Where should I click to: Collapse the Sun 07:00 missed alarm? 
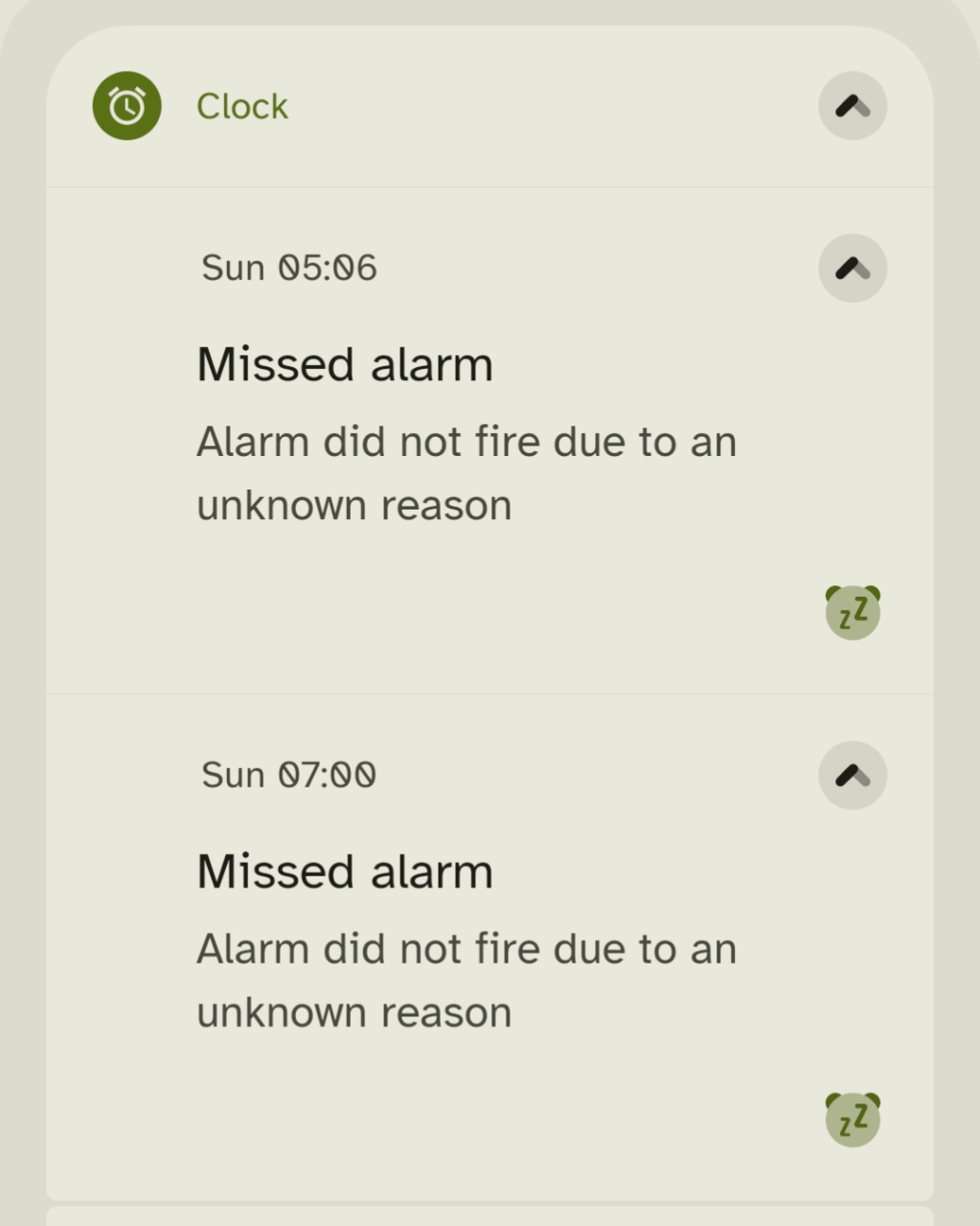click(x=852, y=775)
